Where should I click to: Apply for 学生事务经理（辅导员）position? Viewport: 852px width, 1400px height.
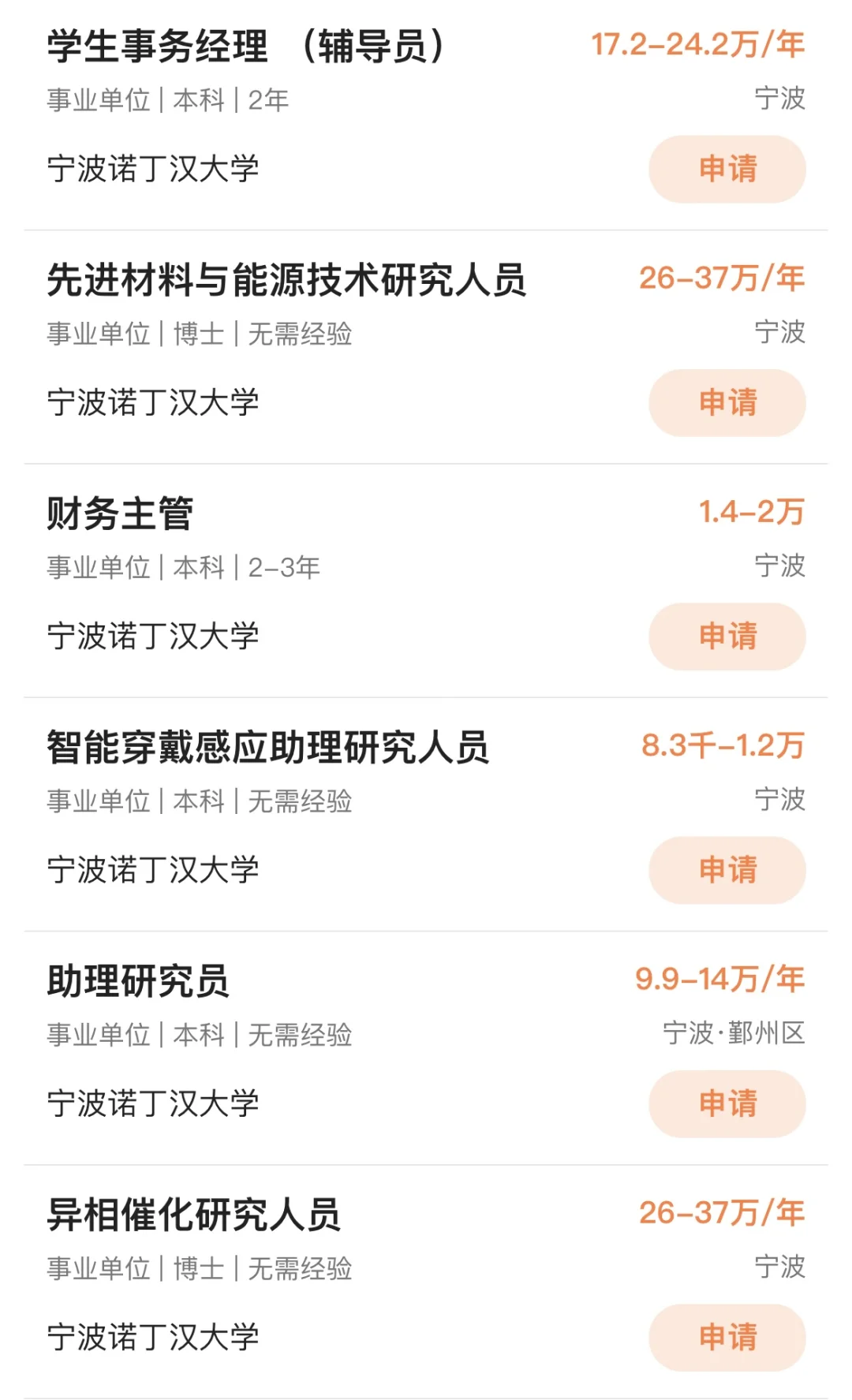click(x=727, y=169)
